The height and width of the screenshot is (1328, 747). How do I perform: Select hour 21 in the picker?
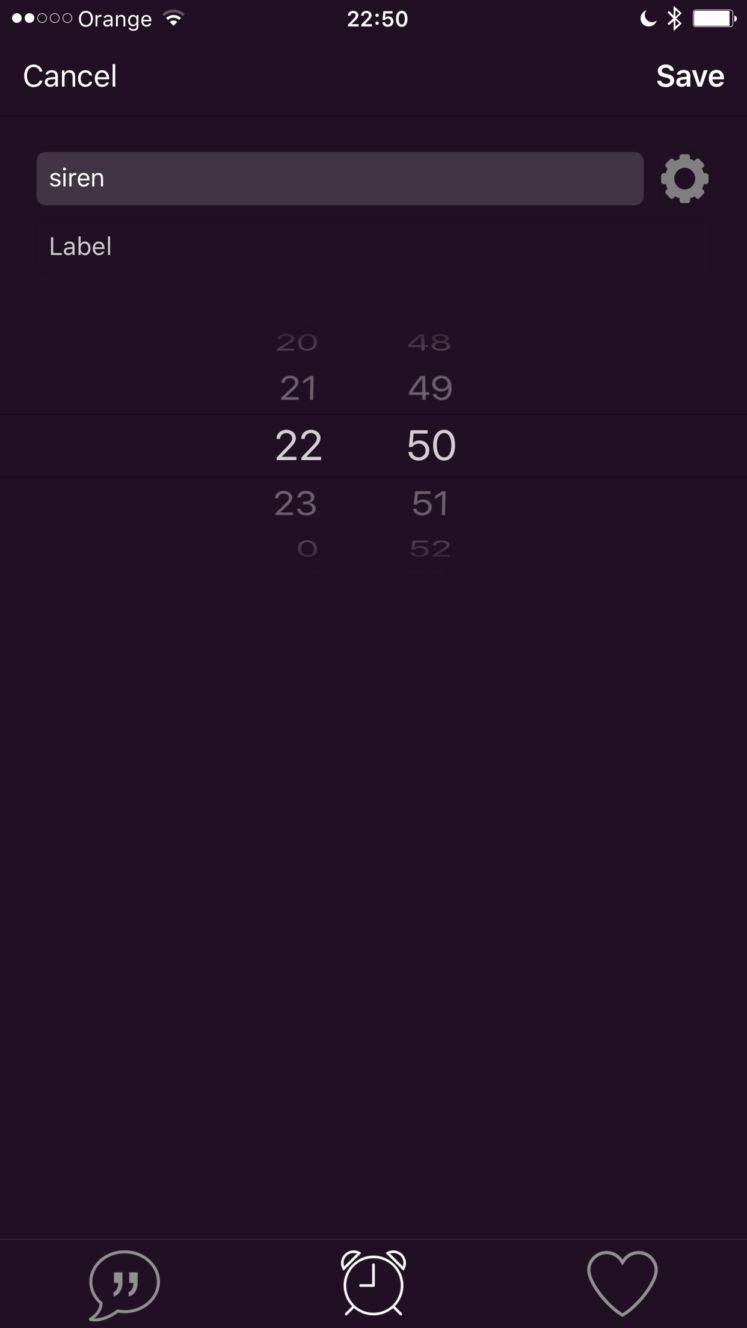298,388
